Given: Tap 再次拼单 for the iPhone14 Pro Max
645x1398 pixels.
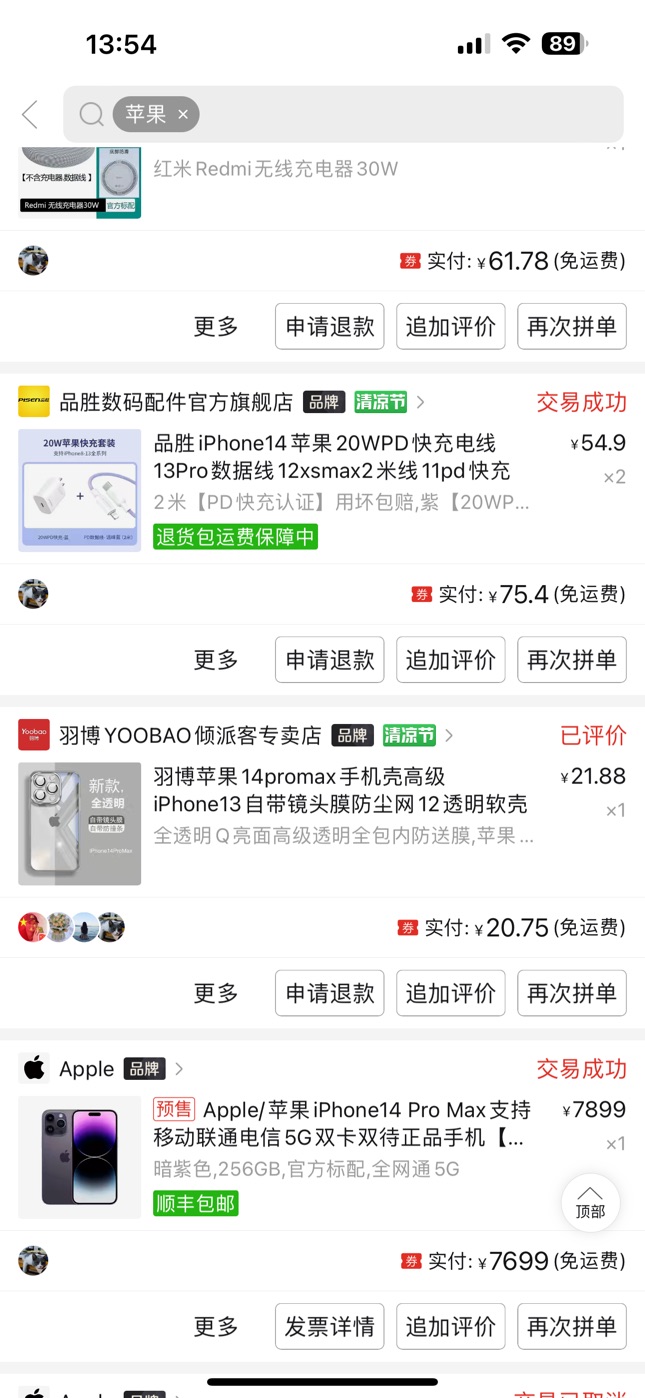Looking at the screenshot, I should (x=571, y=1327).
